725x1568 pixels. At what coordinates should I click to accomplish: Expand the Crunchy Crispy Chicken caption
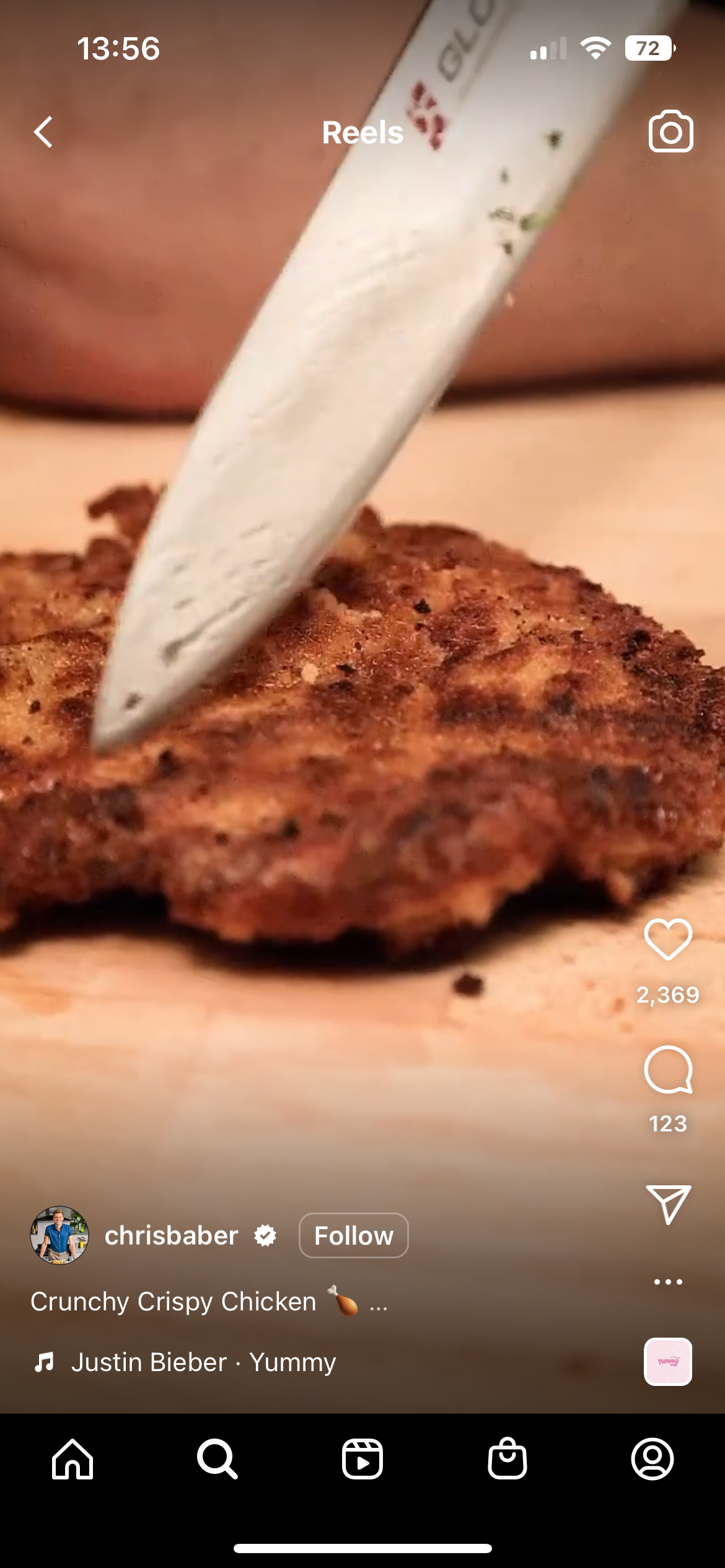(378, 1302)
